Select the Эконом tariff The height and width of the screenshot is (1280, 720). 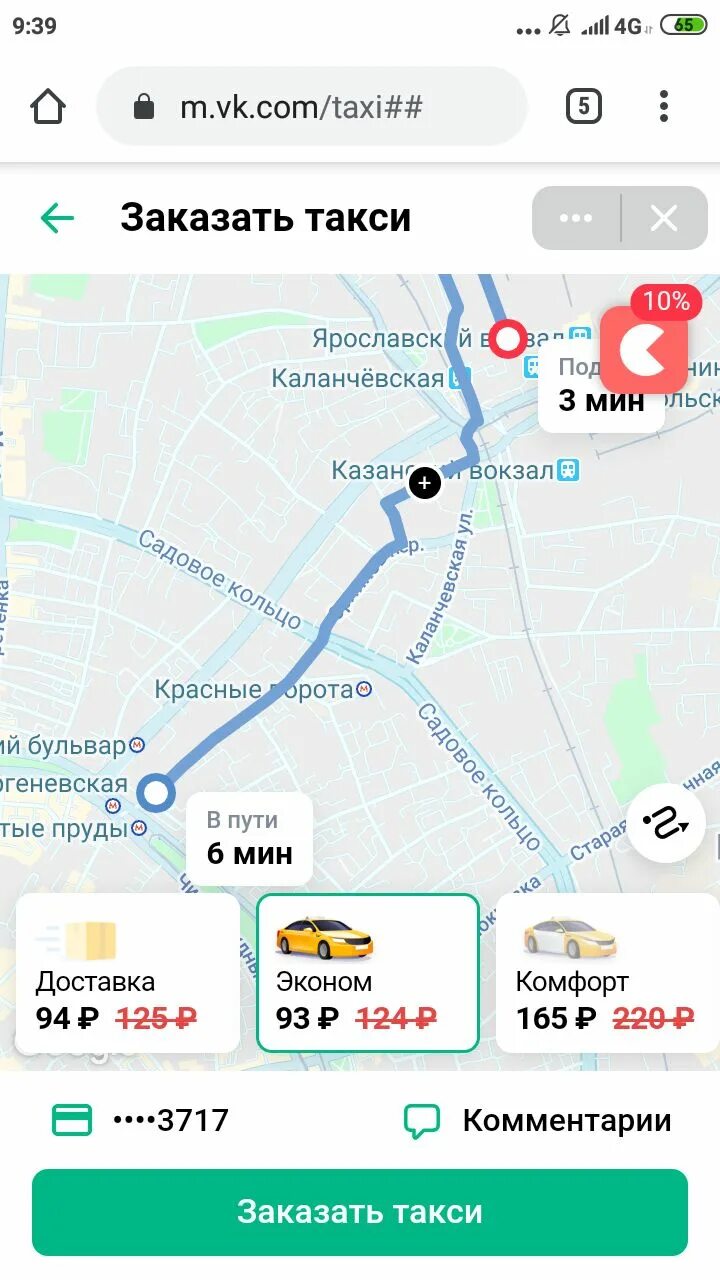368,973
